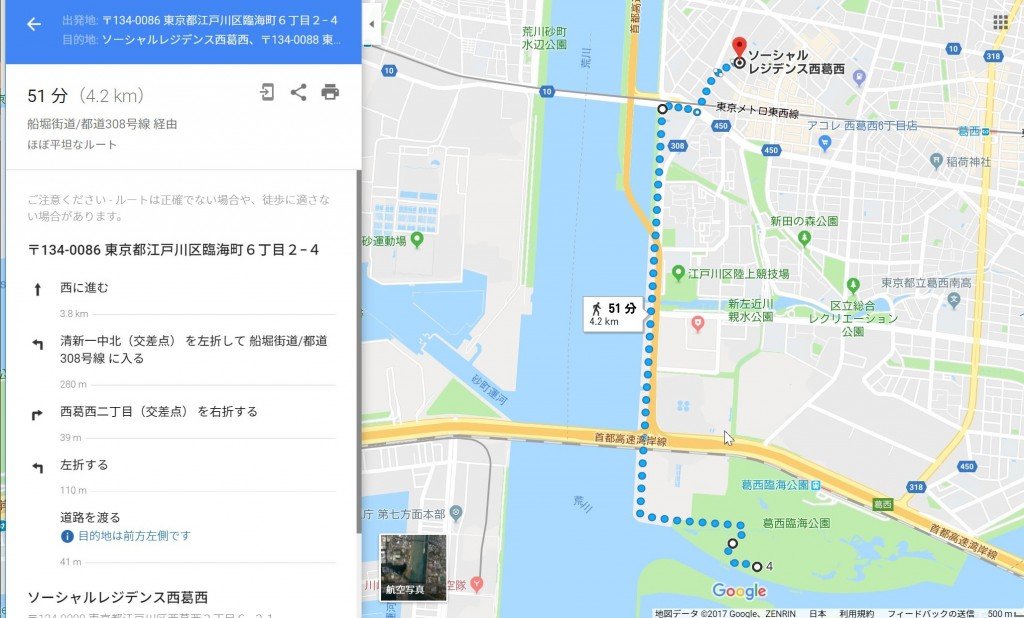Tap the ソーシャルレジデンス西葛西 destination pin
Screen dimensions: 1024x618
pyautogui.click(x=739, y=47)
